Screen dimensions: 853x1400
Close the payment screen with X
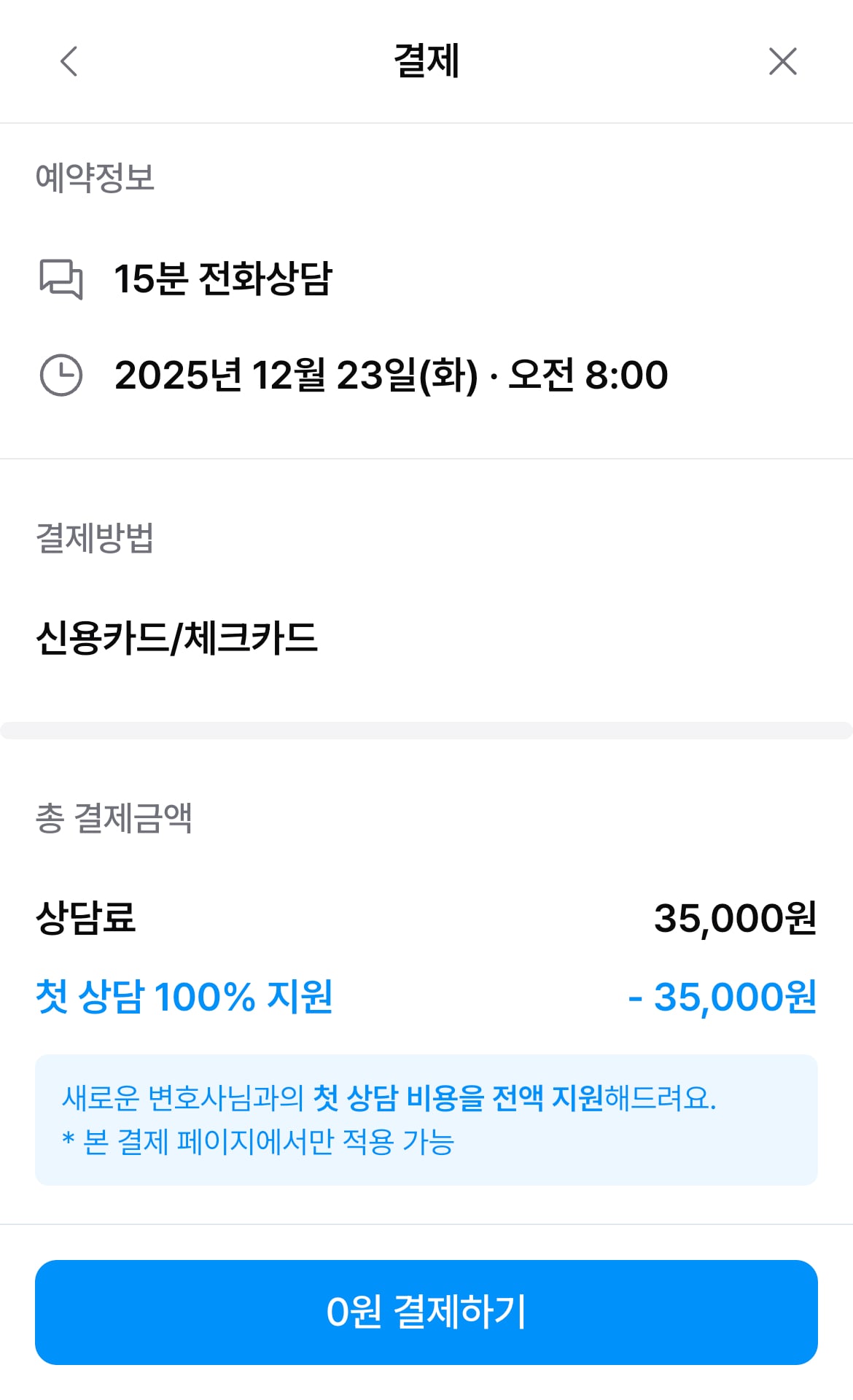tap(784, 63)
